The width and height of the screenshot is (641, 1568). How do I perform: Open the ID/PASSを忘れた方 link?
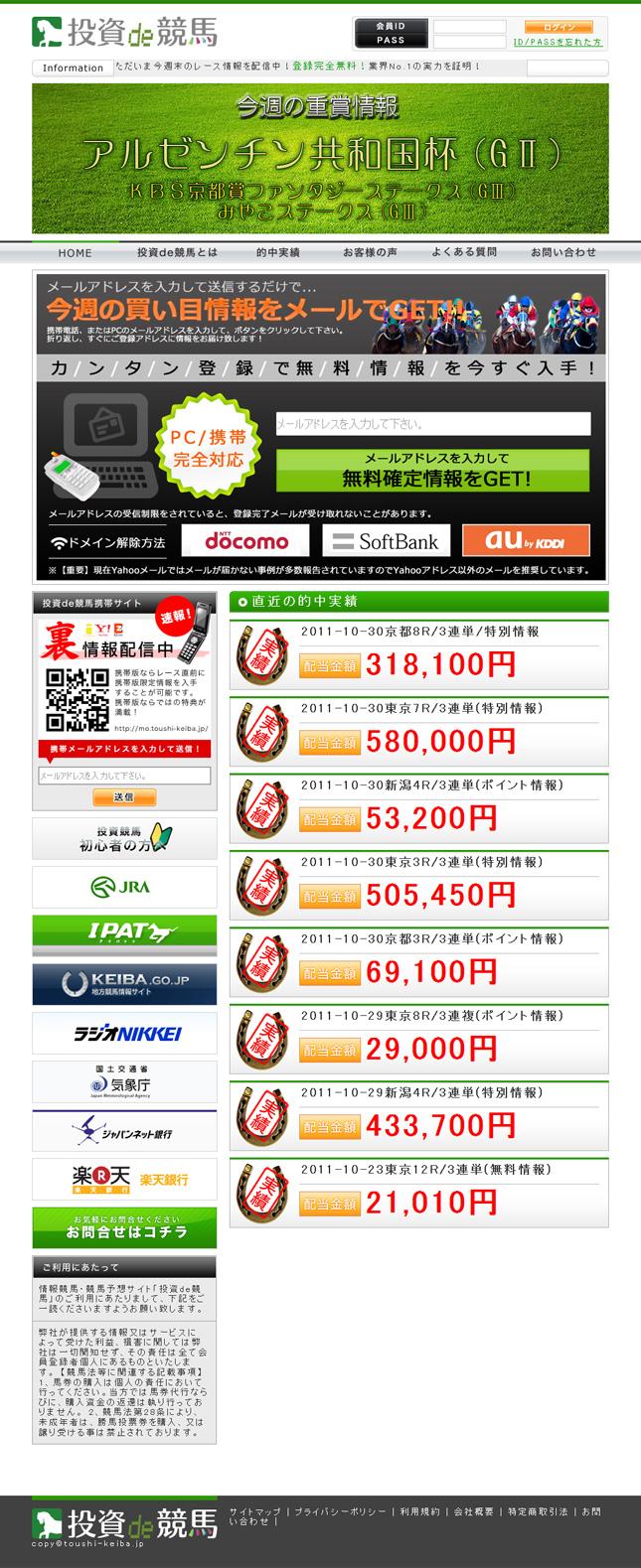point(558,43)
